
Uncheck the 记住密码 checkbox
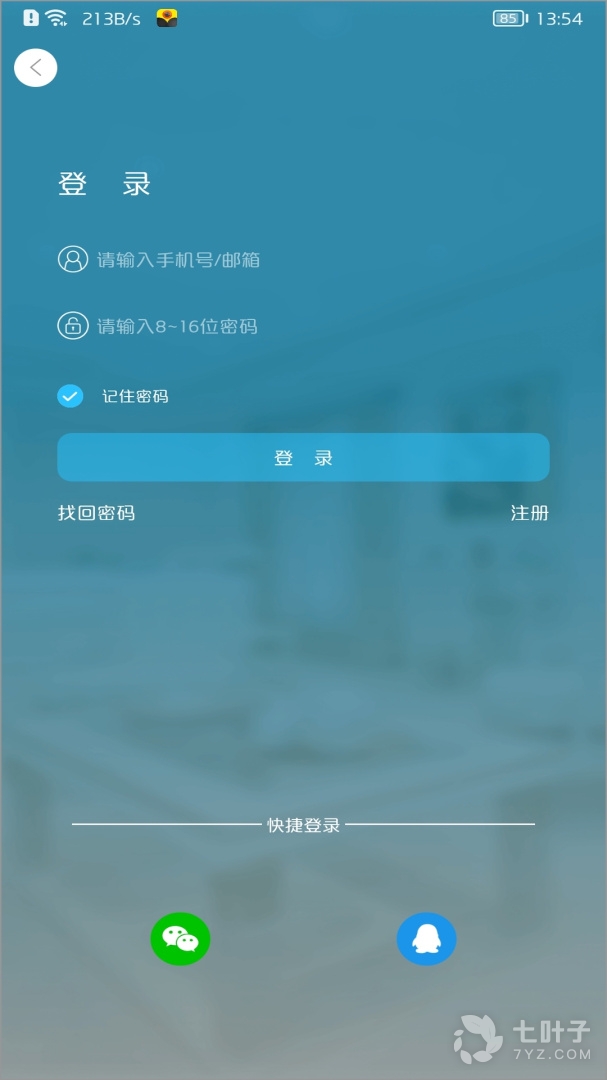coord(70,396)
